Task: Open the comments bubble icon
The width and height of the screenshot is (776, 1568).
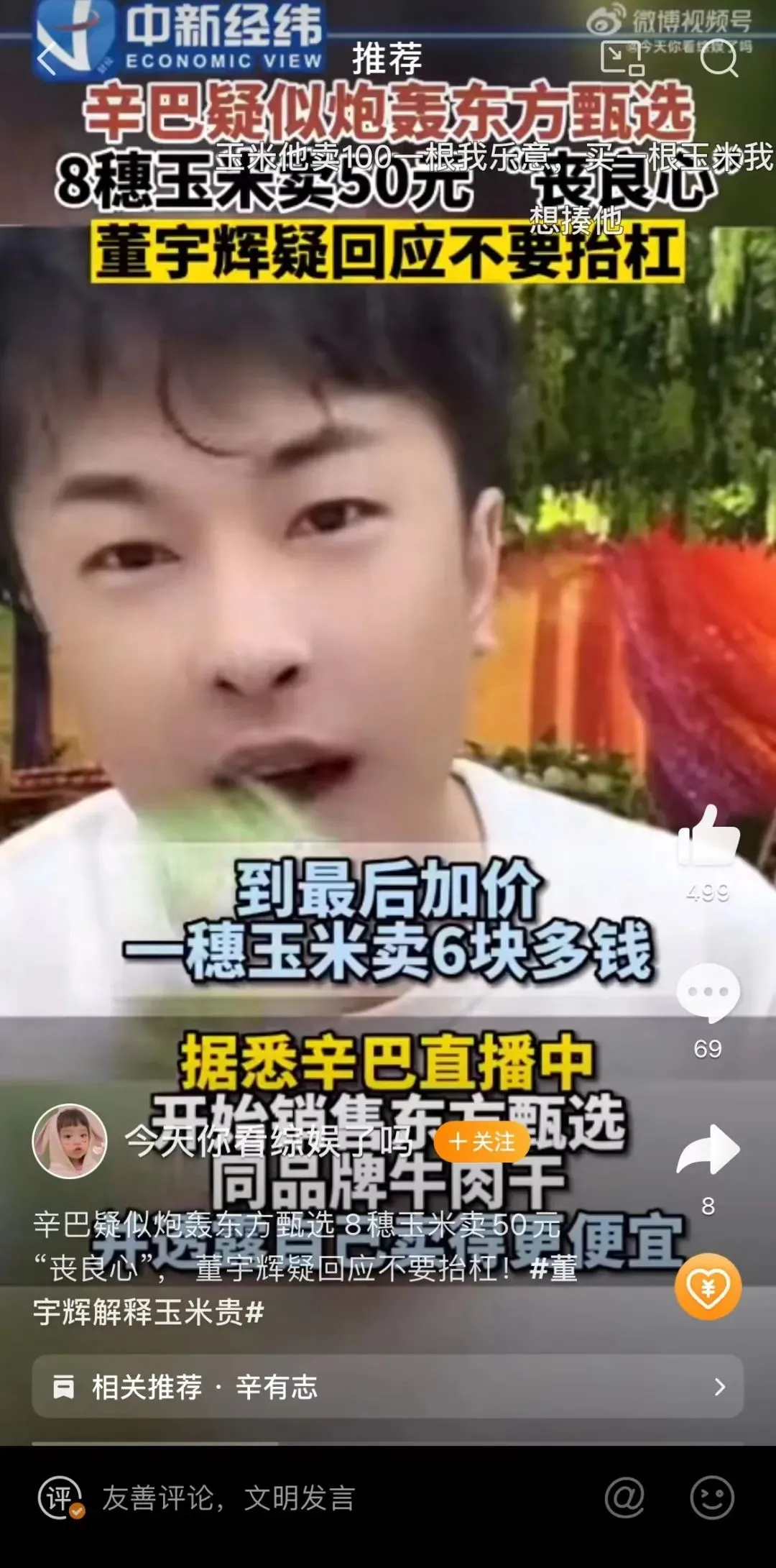Action: tap(708, 992)
